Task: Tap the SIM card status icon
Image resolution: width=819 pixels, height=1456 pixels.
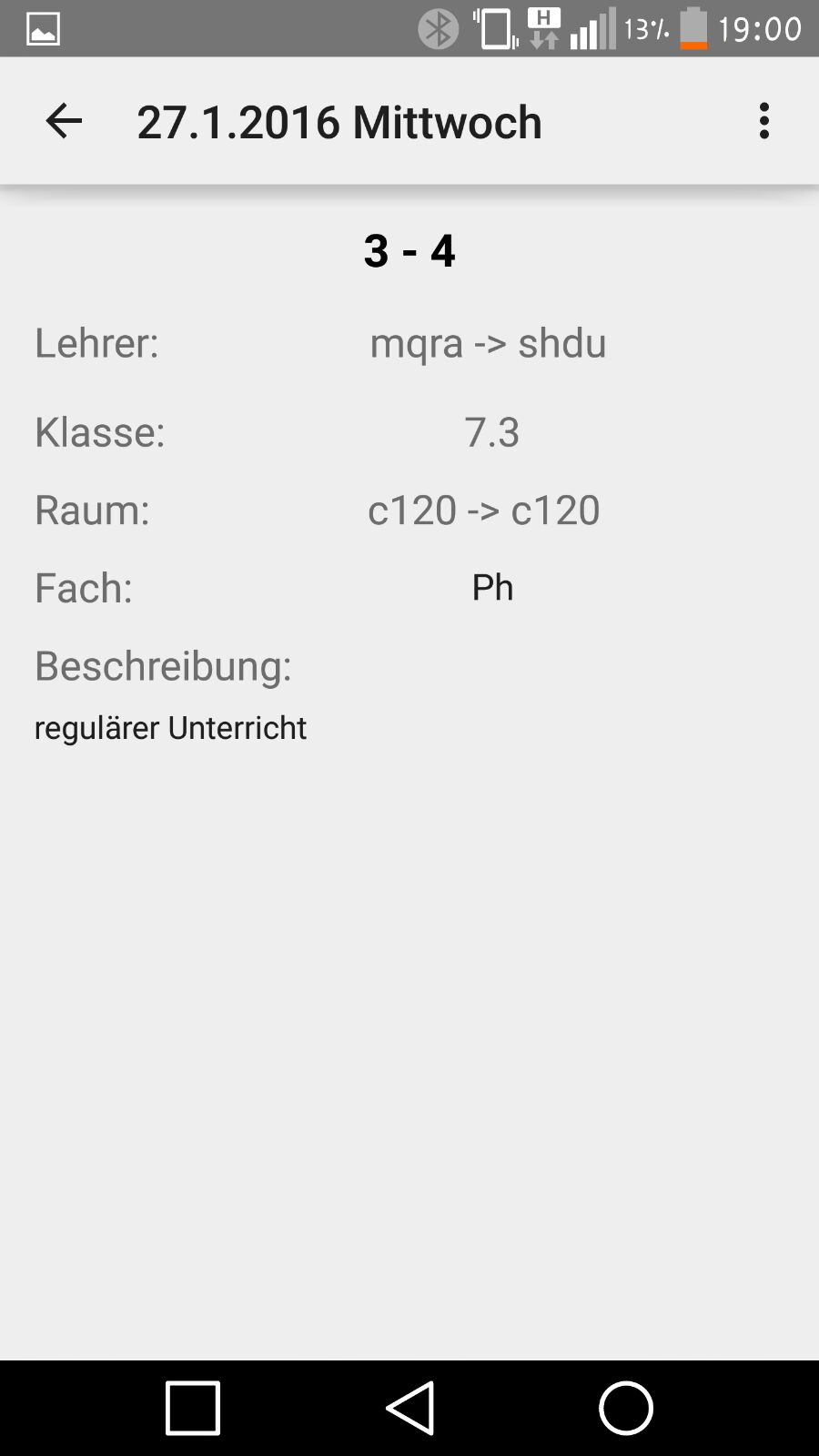Action: coord(495,28)
